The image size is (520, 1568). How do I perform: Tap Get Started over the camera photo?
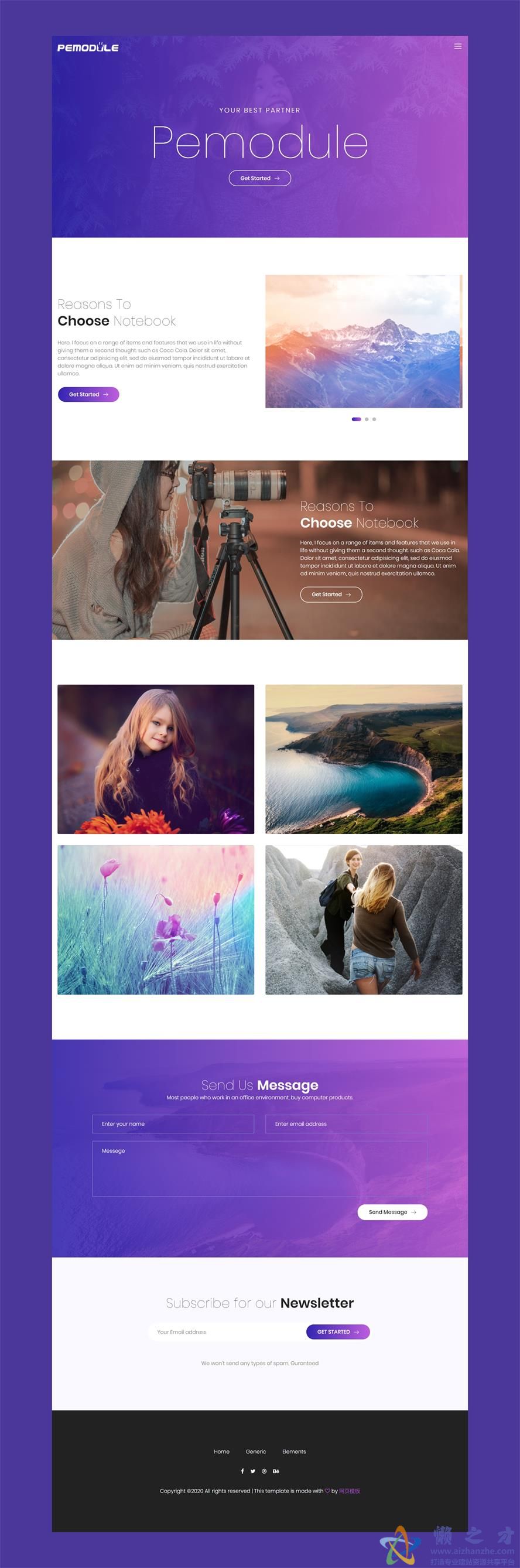pos(331,595)
